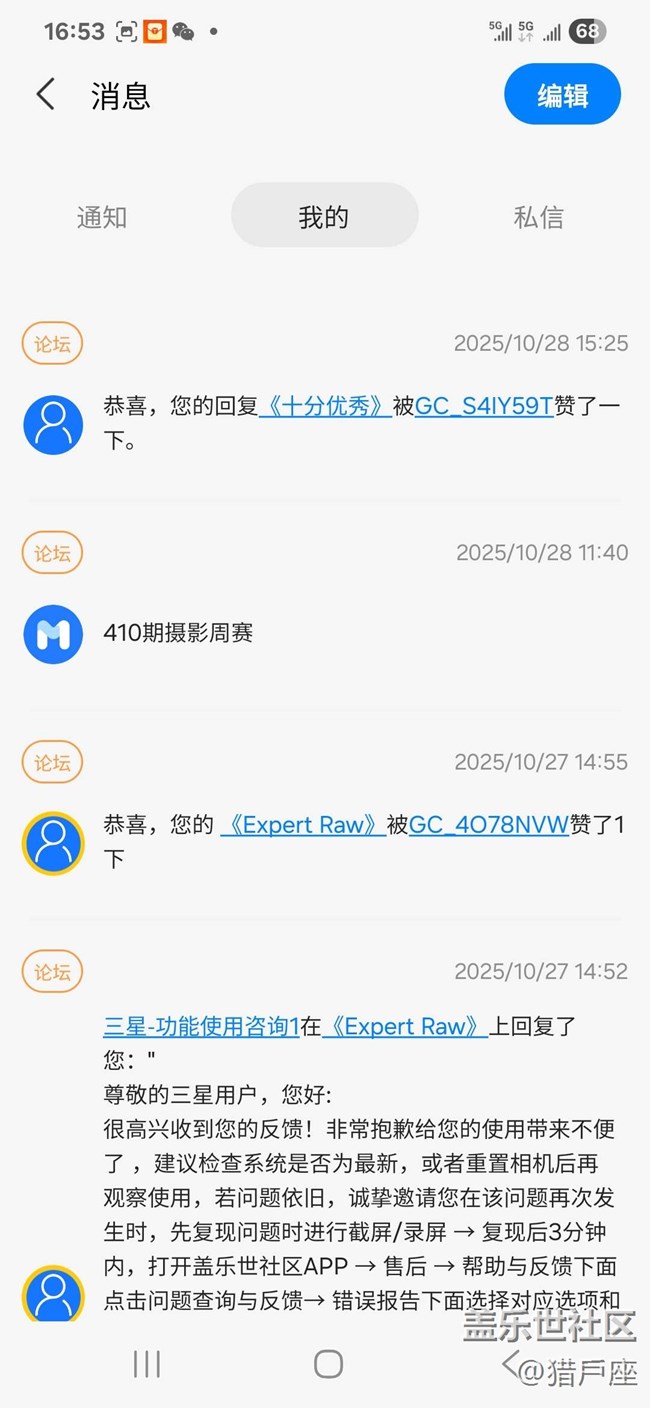Go back from the 消息 page
650x1408 pixels.
click(46, 95)
